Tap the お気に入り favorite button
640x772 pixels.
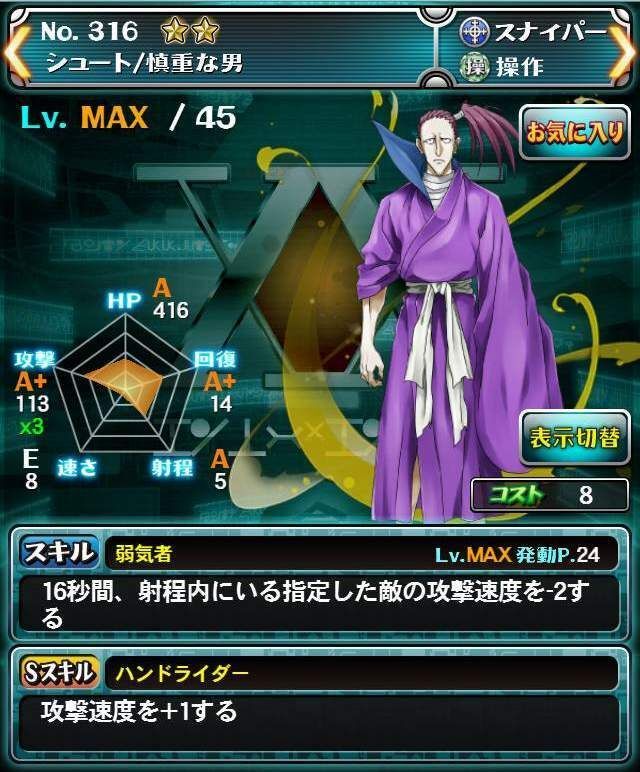tap(575, 132)
